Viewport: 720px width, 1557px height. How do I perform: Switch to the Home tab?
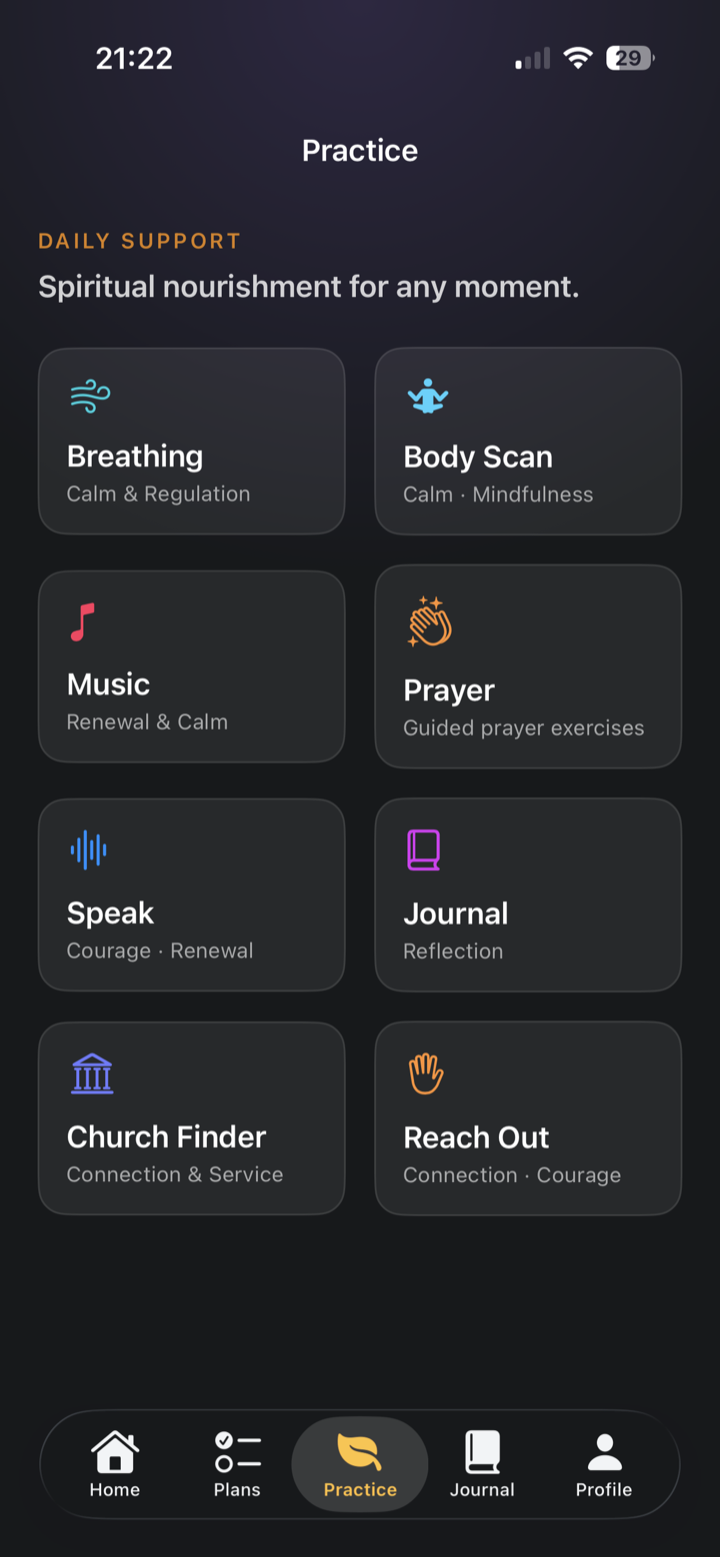(x=115, y=1464)
